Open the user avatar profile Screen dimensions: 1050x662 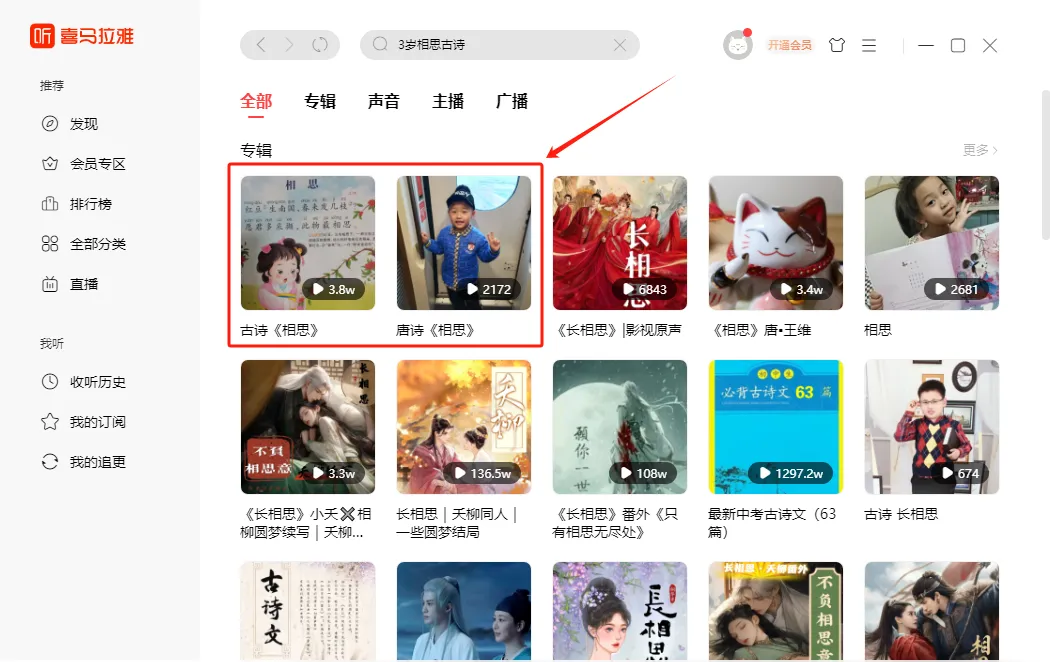738,45
